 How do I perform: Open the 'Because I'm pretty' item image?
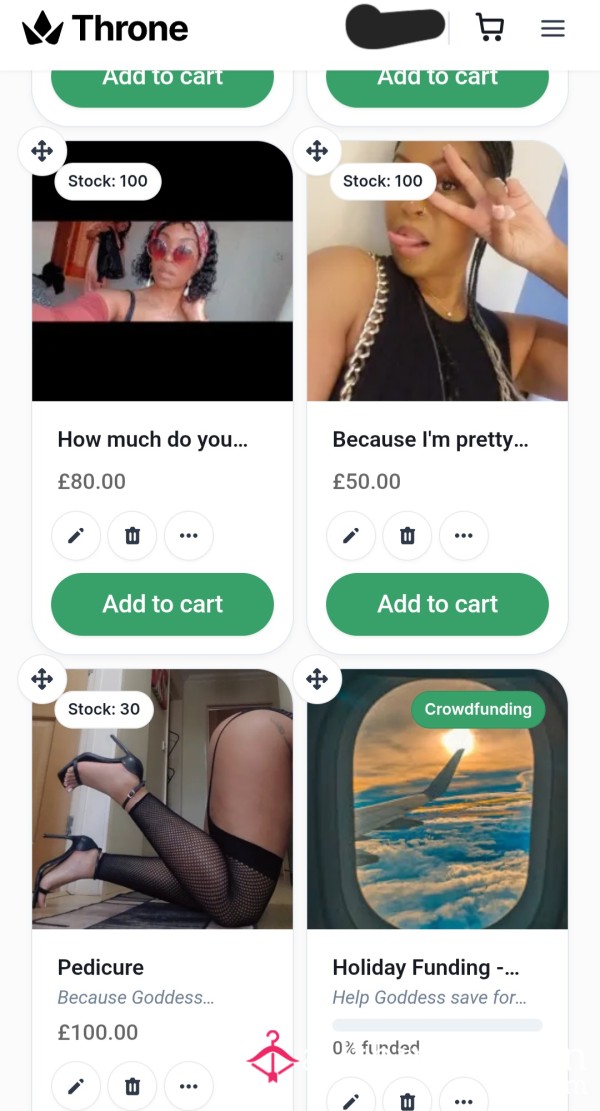437,271
